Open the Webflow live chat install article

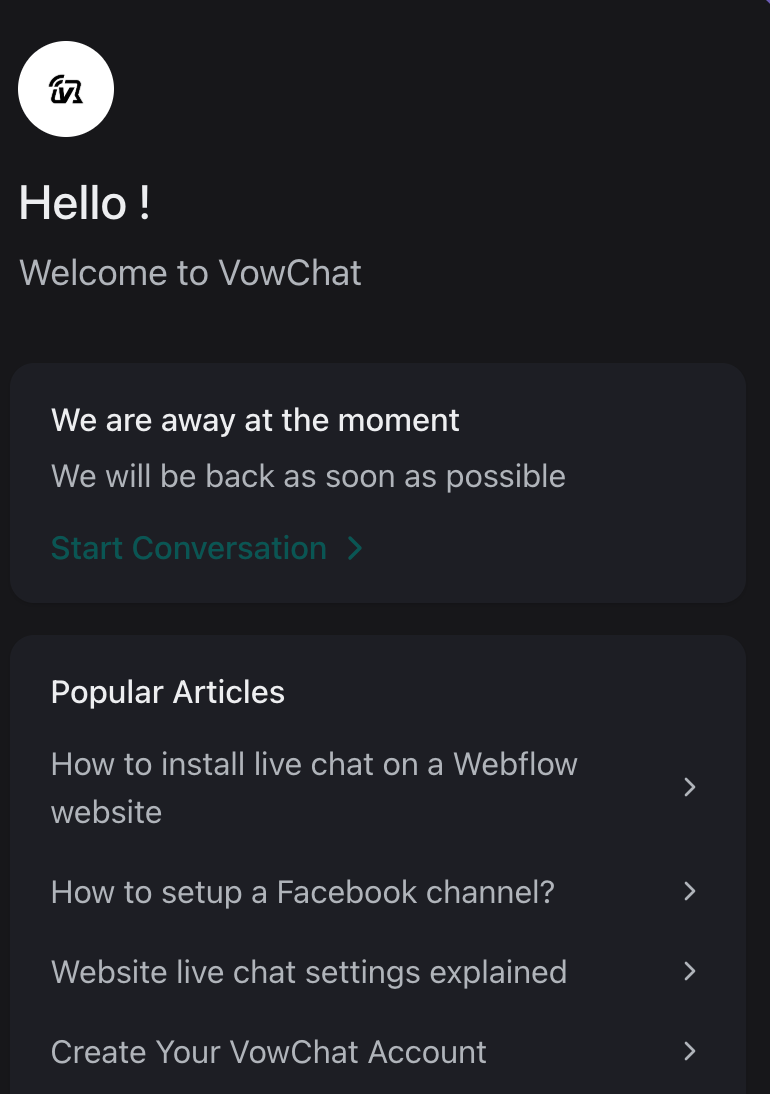click(314, 787)
